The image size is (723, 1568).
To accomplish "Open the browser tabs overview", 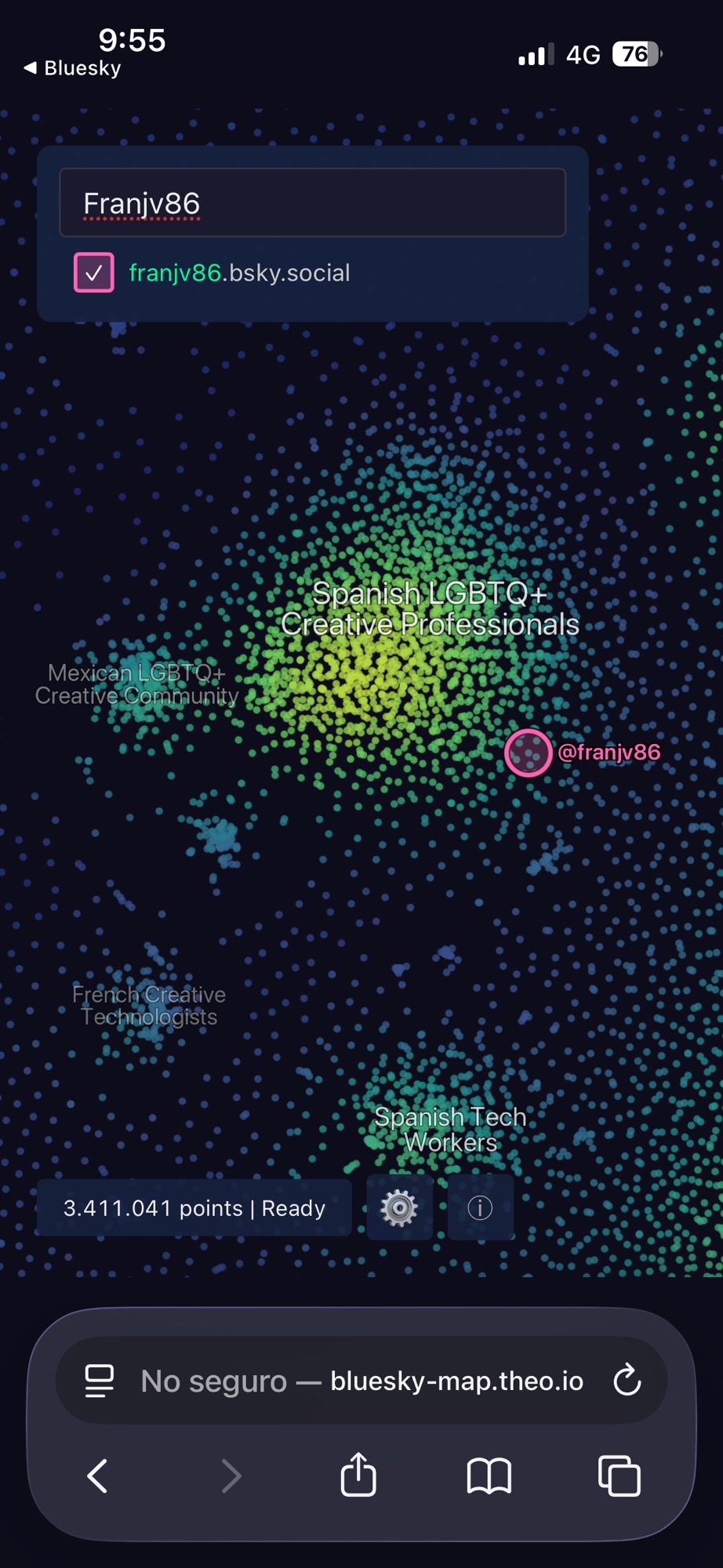I will pos(619,1476).
